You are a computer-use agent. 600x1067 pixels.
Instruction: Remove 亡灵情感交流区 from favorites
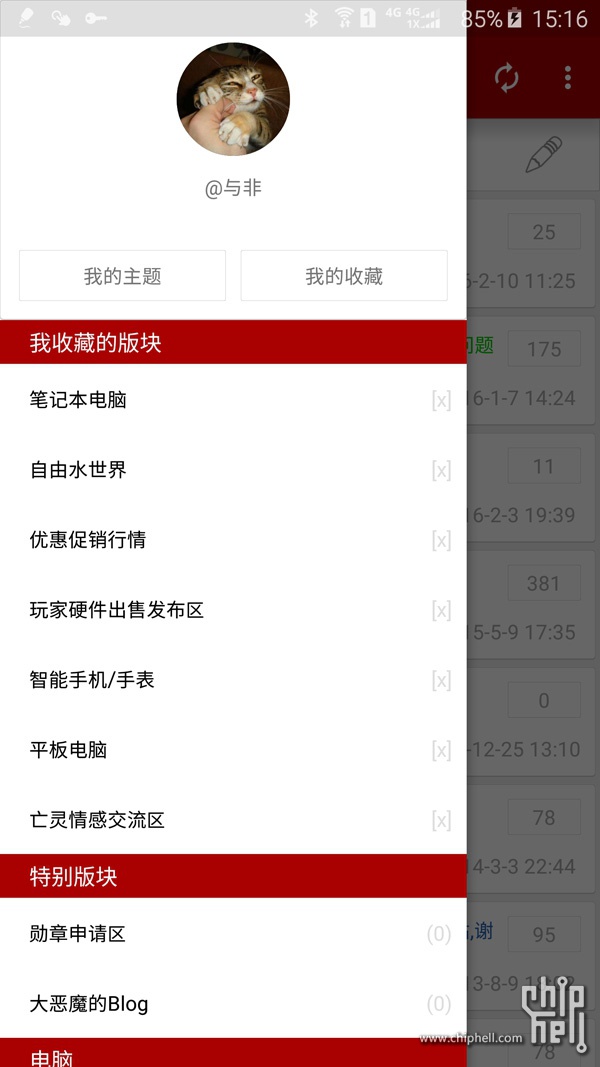click(x=441, y=821)
